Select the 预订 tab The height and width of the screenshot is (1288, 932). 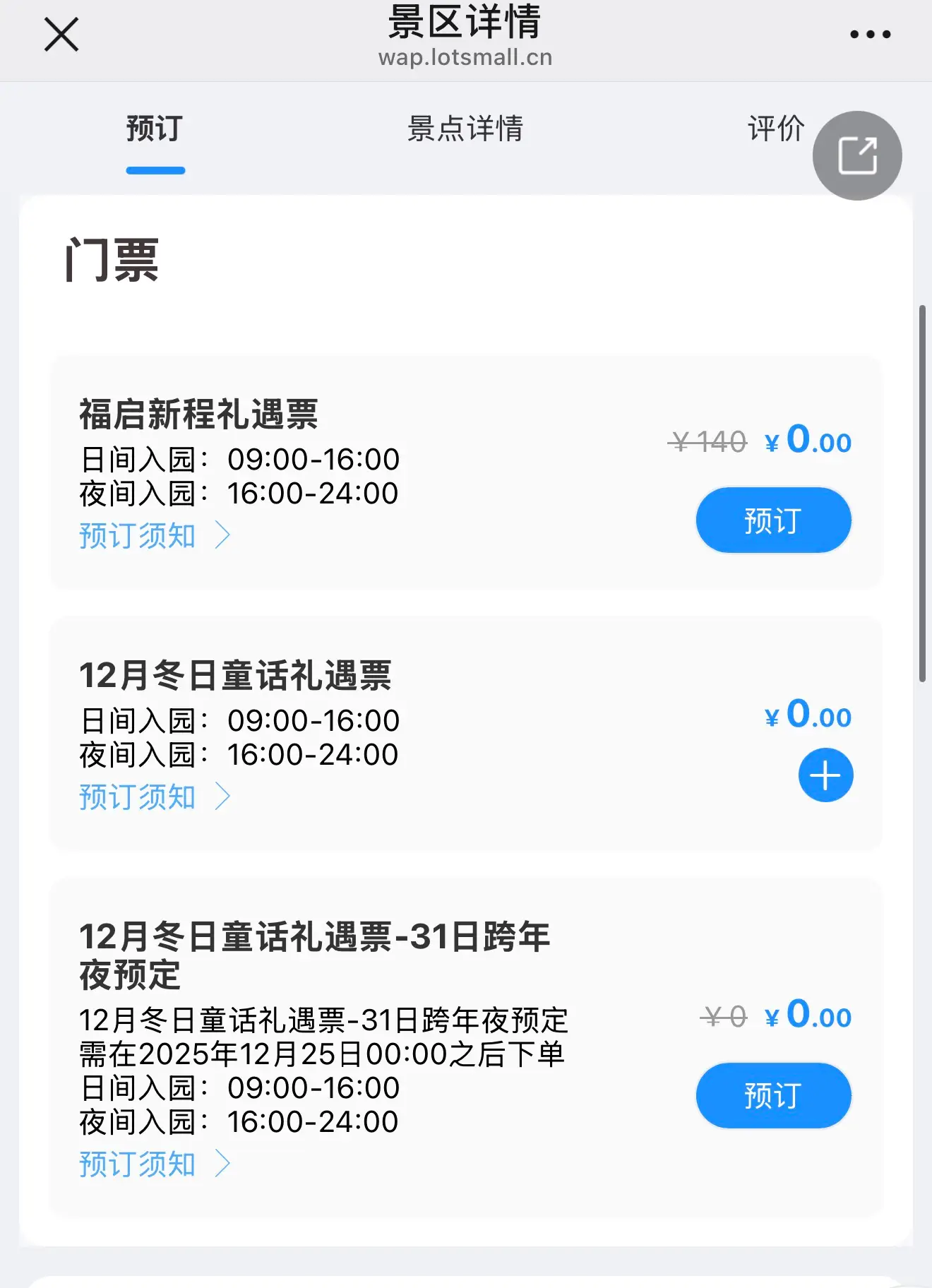[155, 129]
